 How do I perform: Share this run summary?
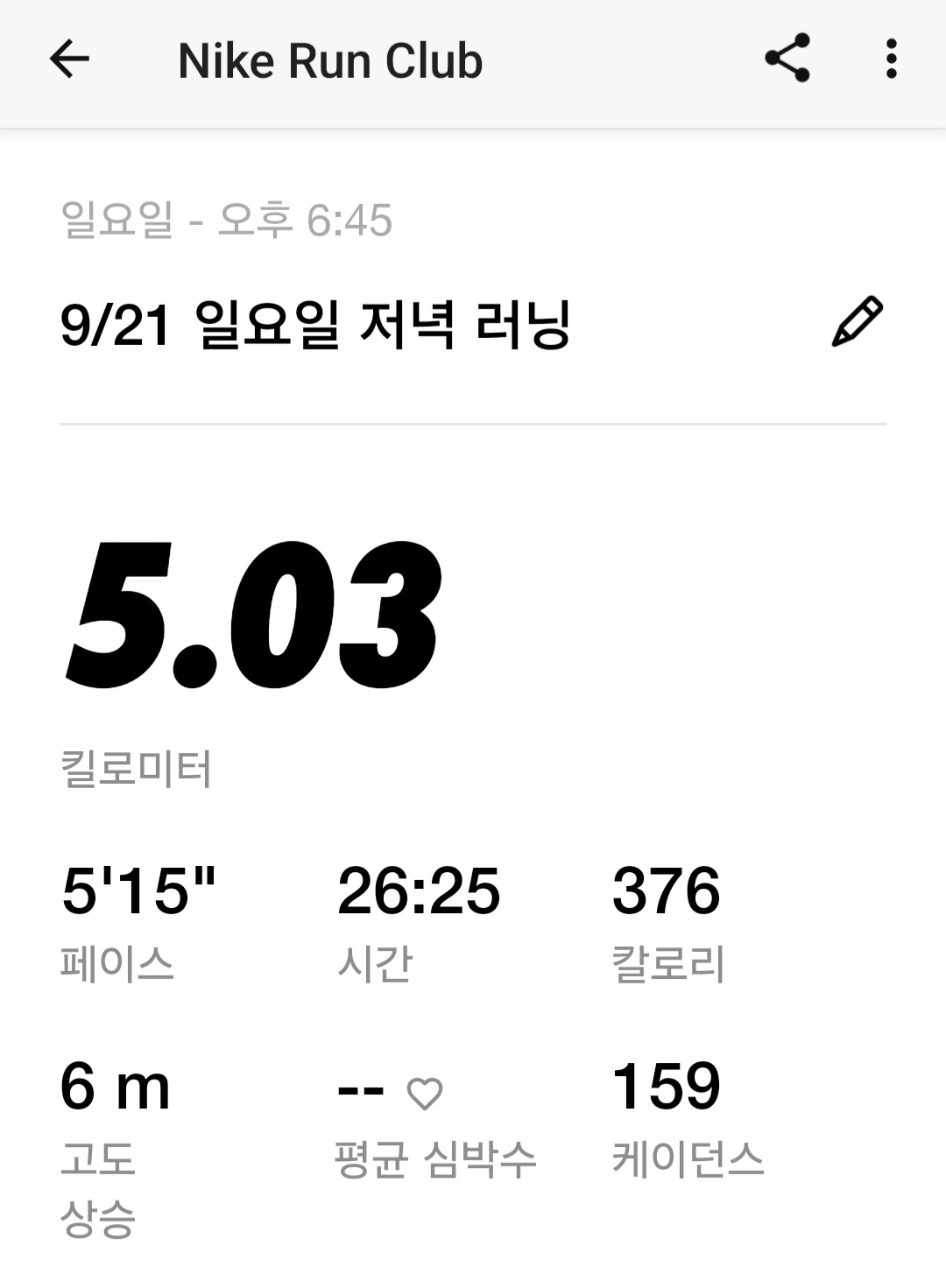(x=787, y=59)
